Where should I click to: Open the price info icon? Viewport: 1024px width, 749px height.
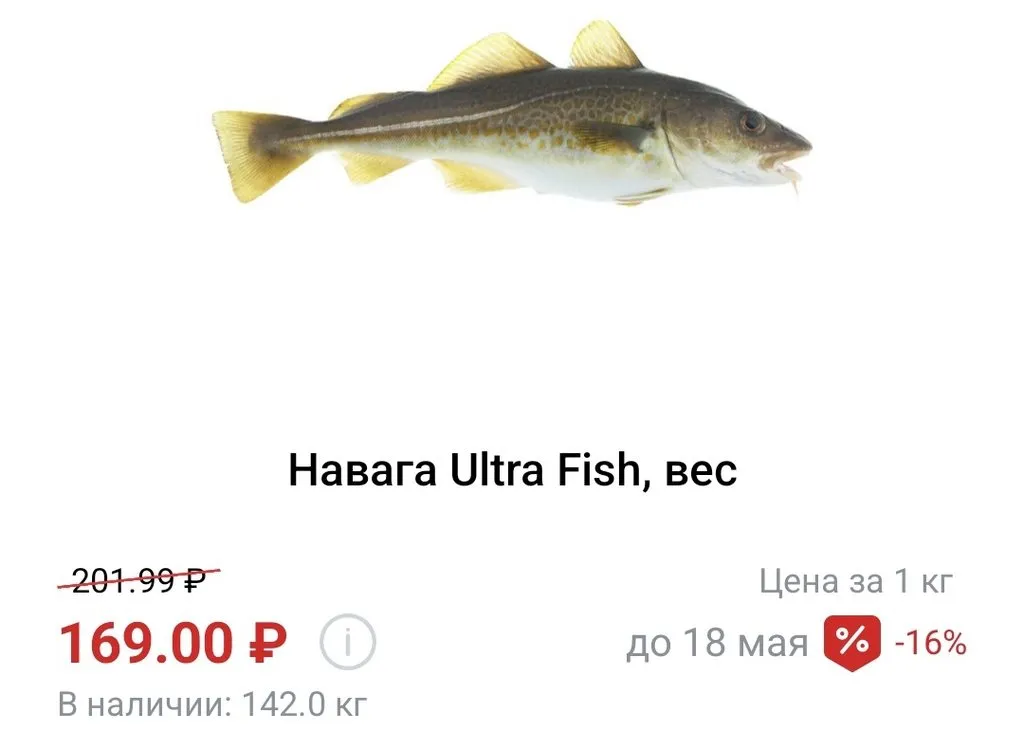point(348,644)
